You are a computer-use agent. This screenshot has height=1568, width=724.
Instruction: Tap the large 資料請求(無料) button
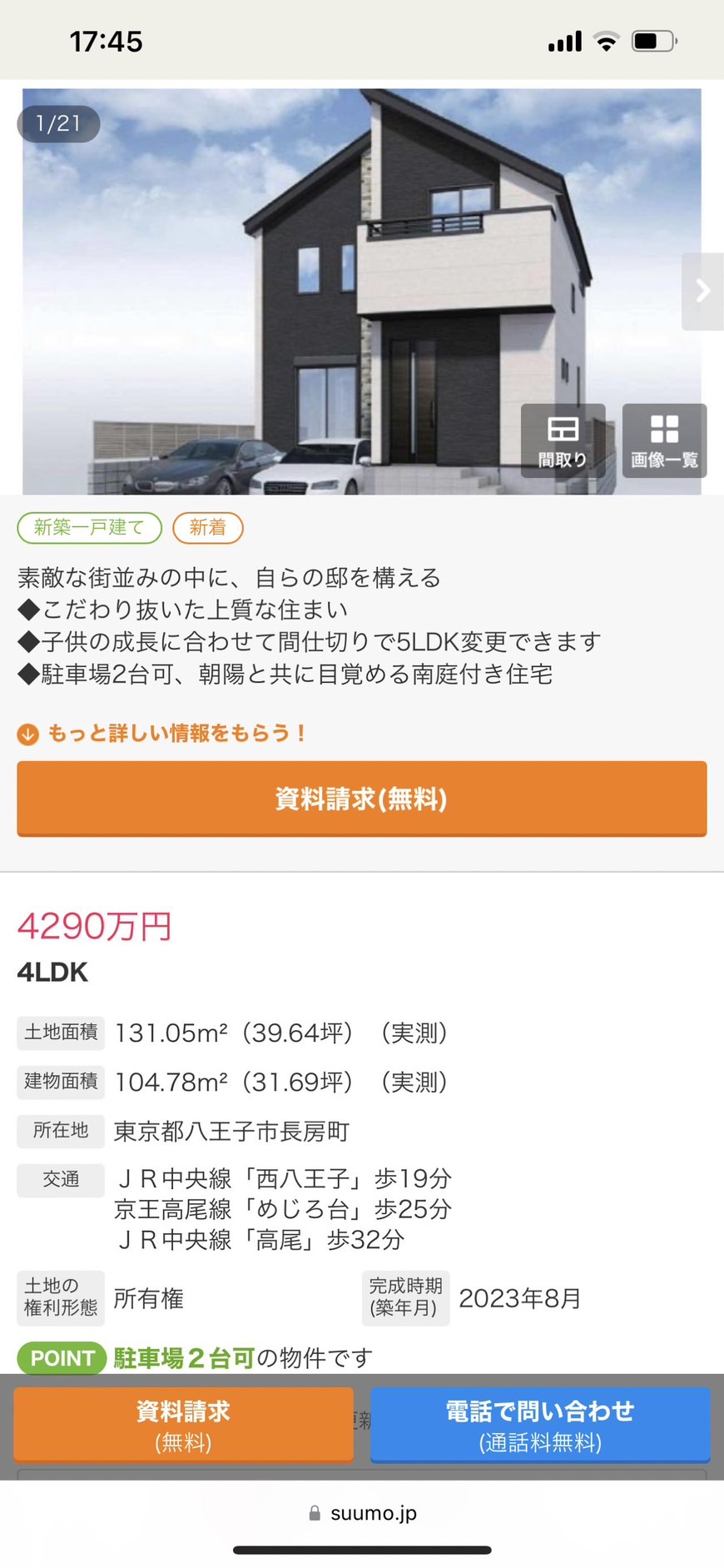coord(362,799)
